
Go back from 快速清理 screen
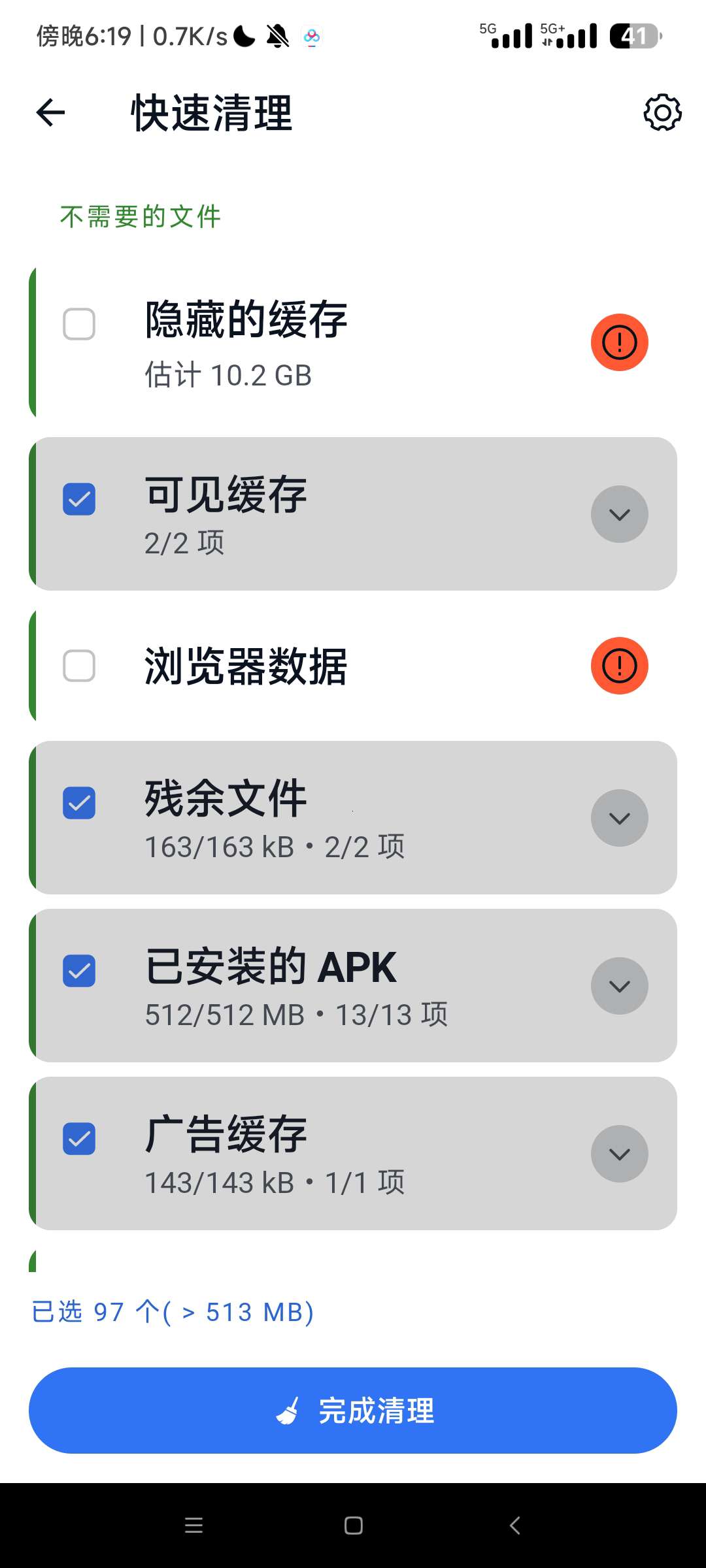tap(50, 113)
